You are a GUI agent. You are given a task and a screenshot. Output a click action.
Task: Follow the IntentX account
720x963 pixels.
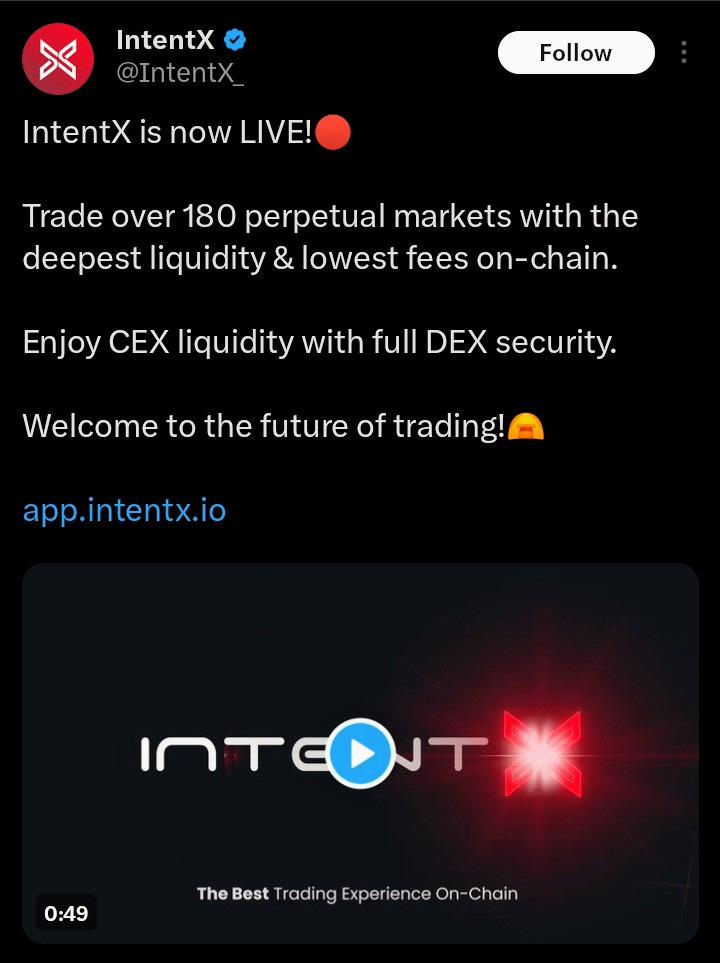pyautogui.click(x=575, y=53)
